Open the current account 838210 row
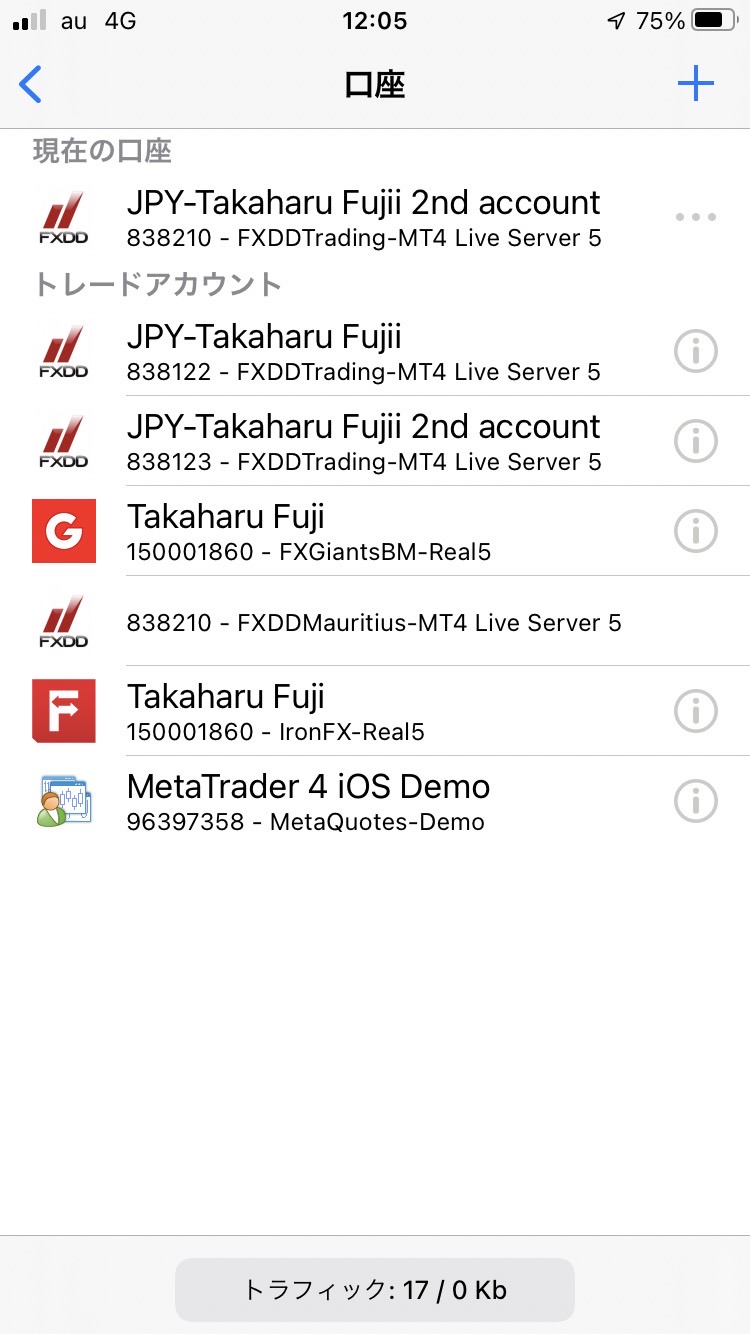Viewport: 750px width, 1334px height. (x=375, y=217)
